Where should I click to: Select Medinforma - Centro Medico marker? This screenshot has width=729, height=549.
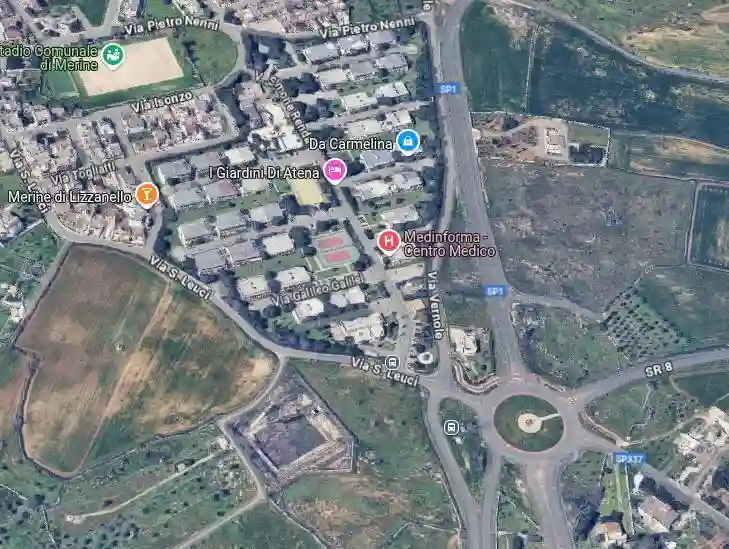point(388,240)
